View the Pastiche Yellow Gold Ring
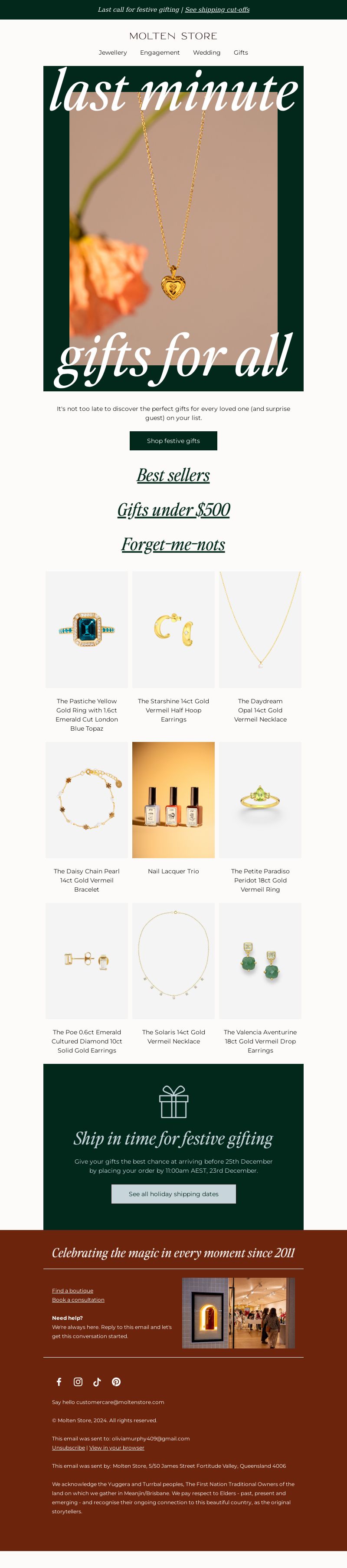 click(86, 630)
